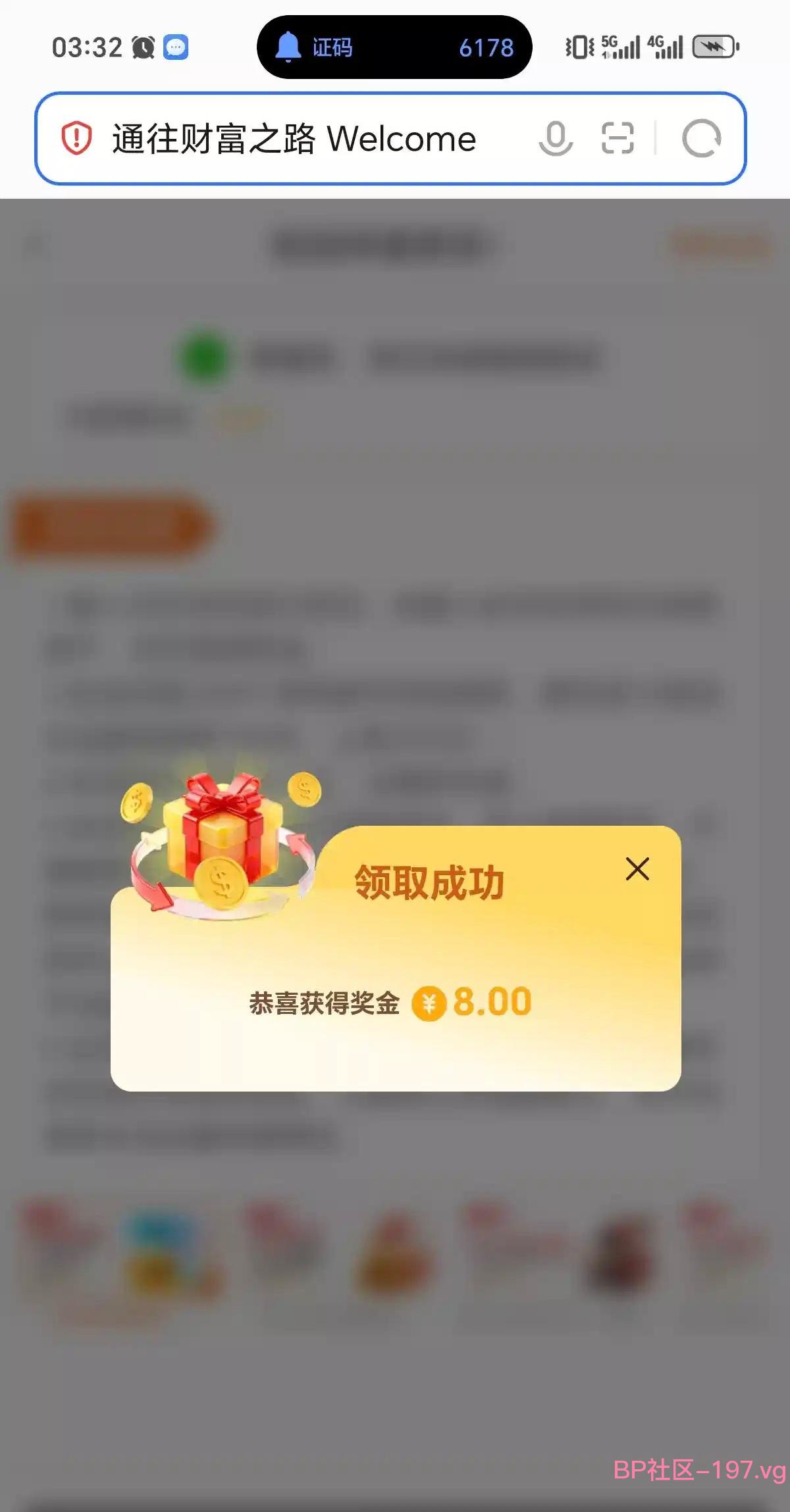Open the red security shield warning
The width and height of the screenshot is (790, 1512).
pyautogui.click(x=76, y=139)
